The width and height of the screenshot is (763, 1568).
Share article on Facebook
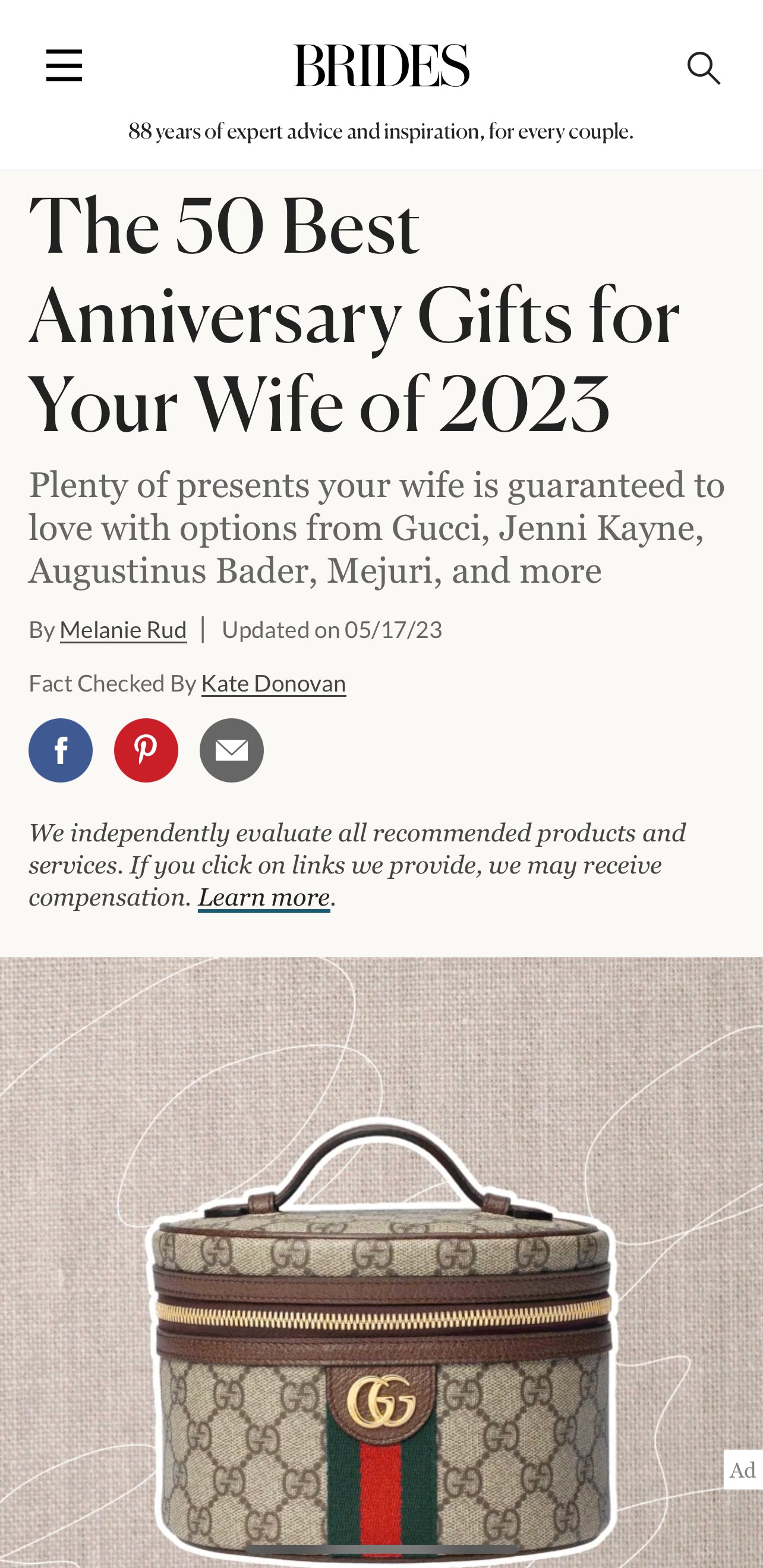[x=61, y=750]
